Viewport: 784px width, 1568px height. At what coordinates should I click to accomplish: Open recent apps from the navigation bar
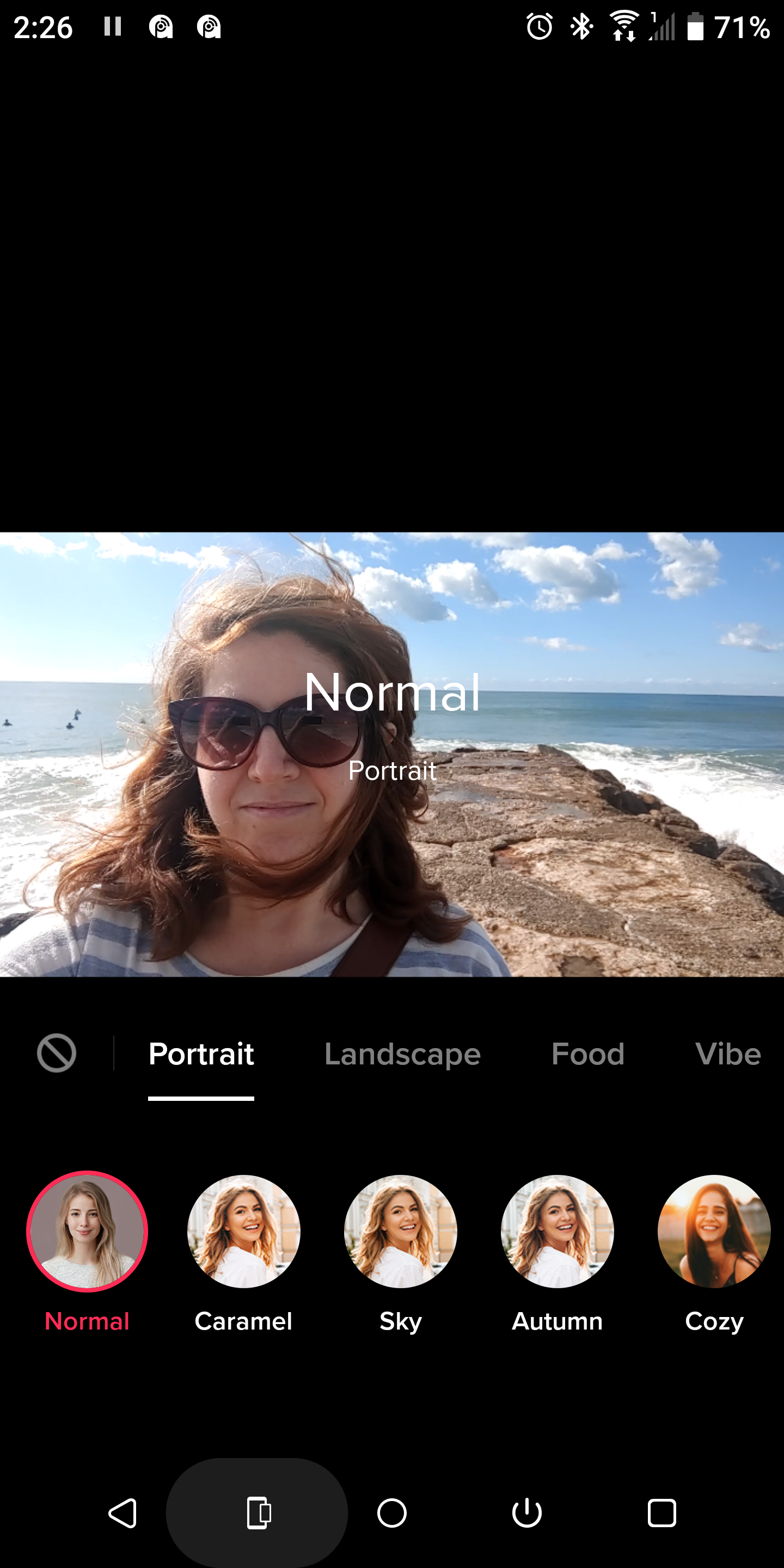pos(661,1513)
